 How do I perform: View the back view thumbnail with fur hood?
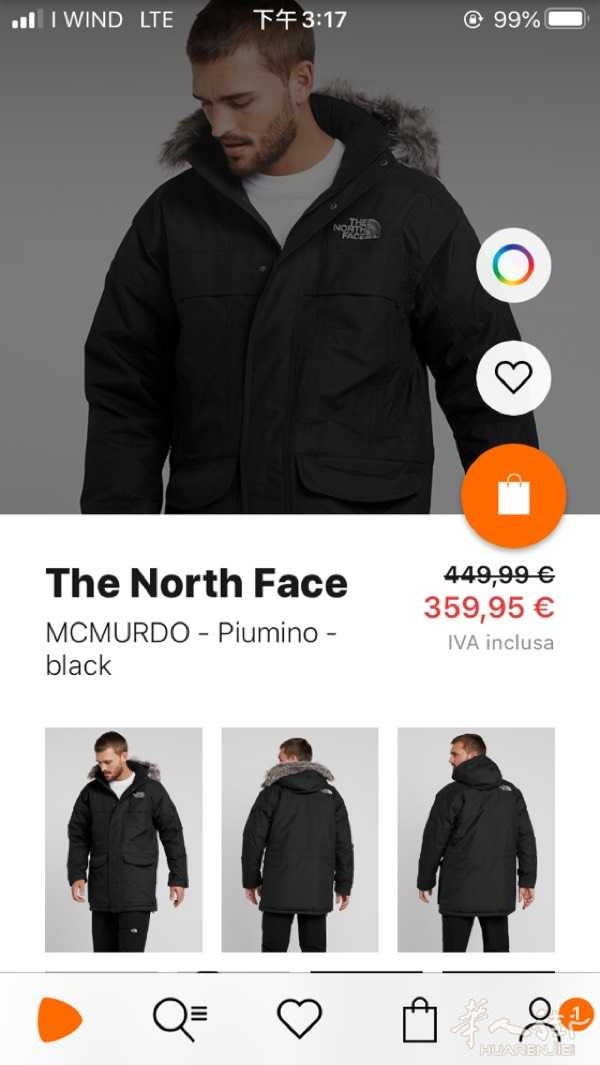point(300,840)
